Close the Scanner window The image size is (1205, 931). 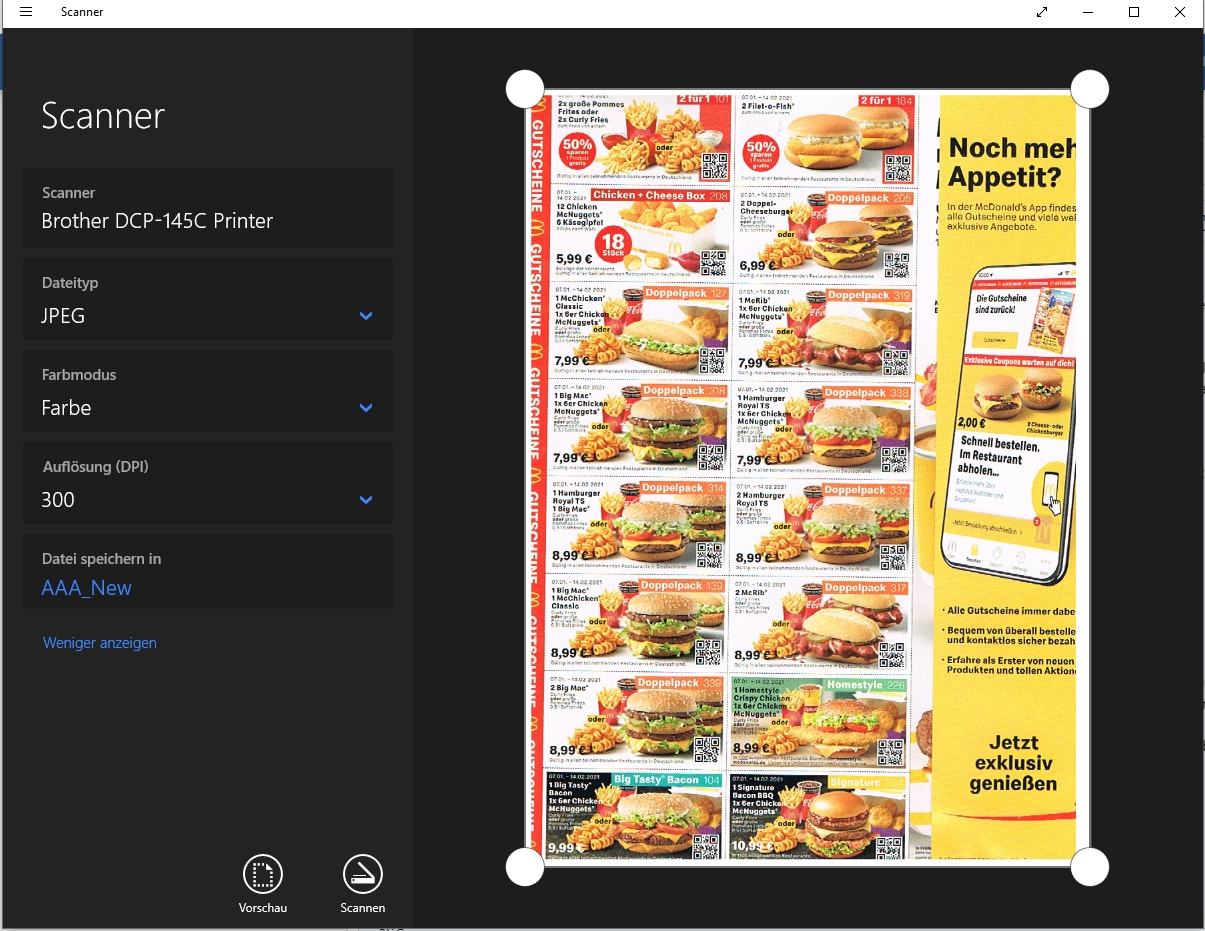(x=1180, y=12)
